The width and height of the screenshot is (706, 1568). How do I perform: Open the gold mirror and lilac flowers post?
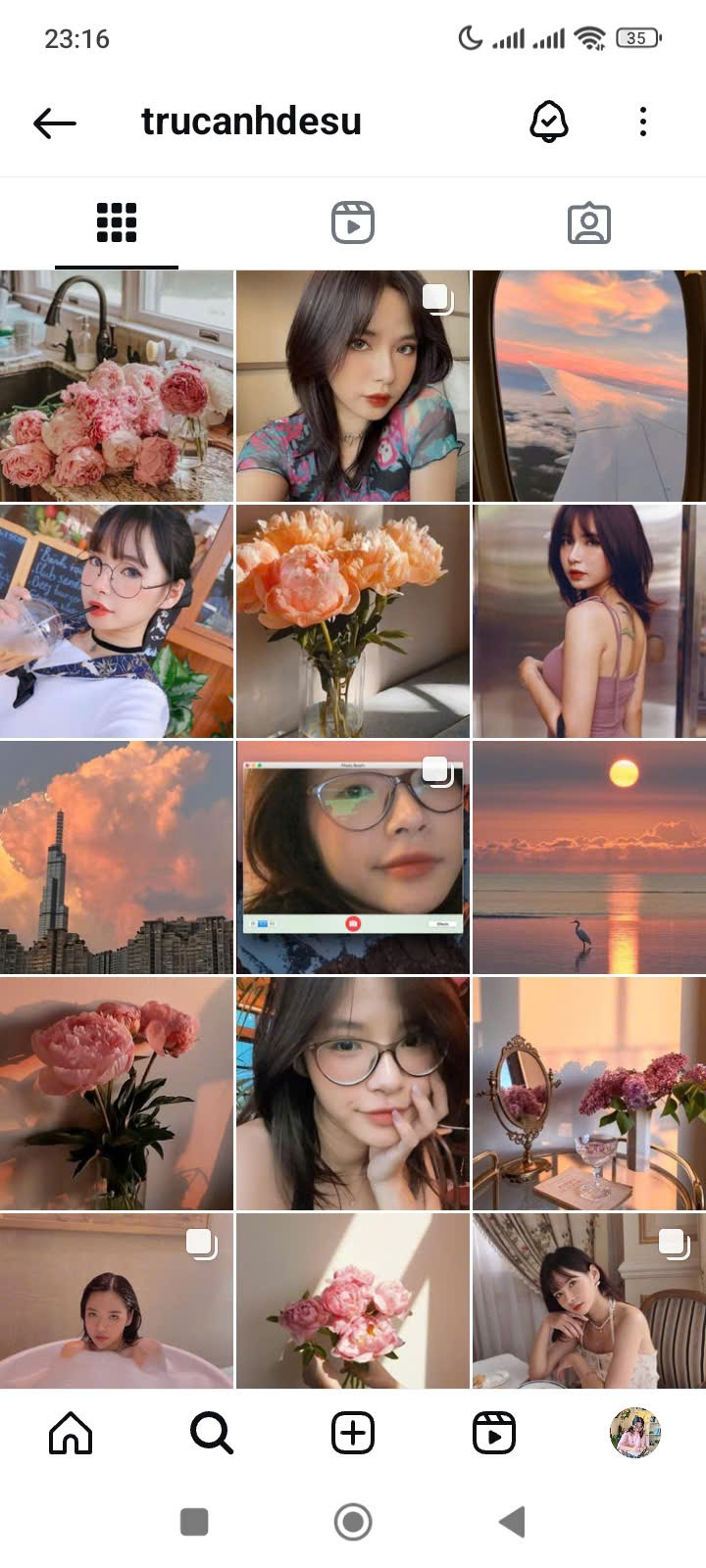[588, 1093]
